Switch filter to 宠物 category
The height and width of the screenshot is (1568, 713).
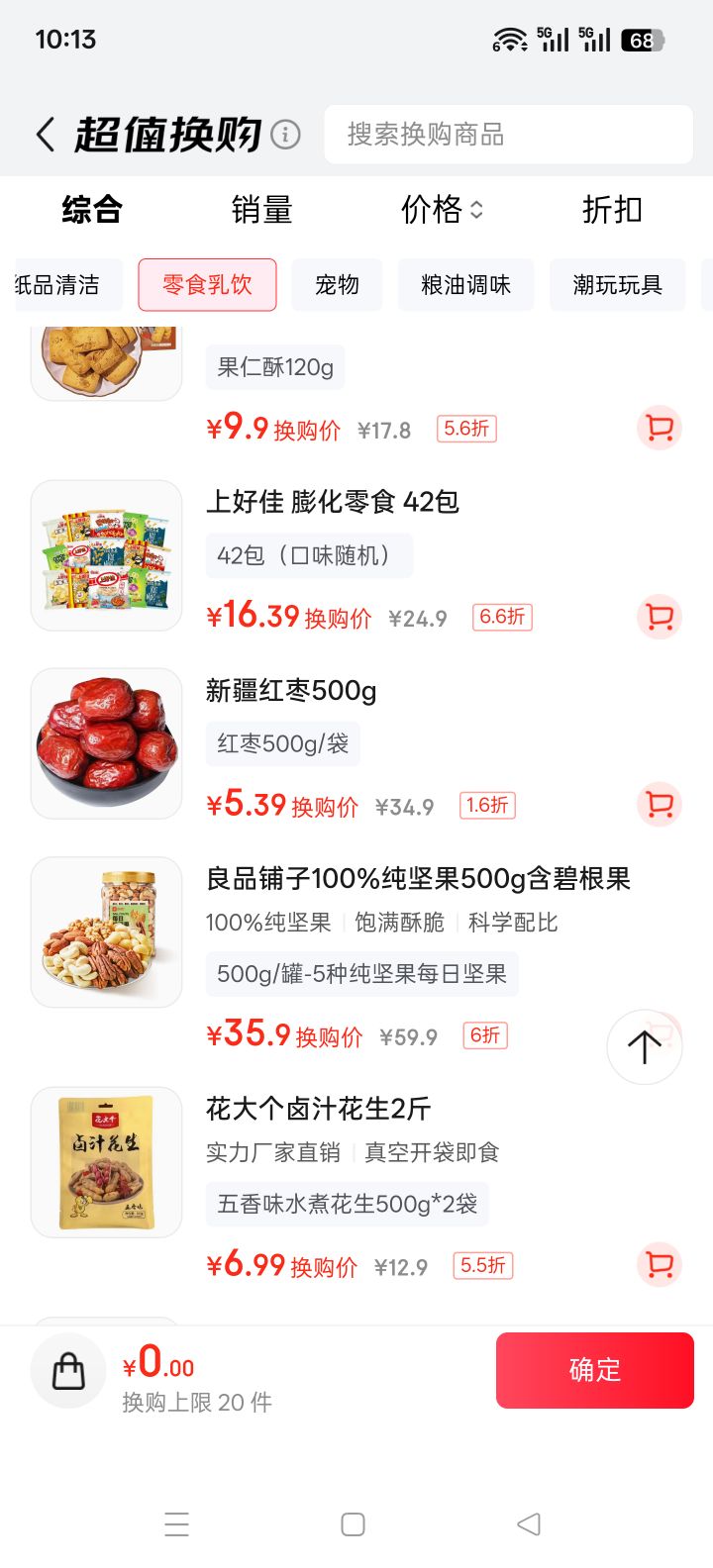click(x=337, y=284)
